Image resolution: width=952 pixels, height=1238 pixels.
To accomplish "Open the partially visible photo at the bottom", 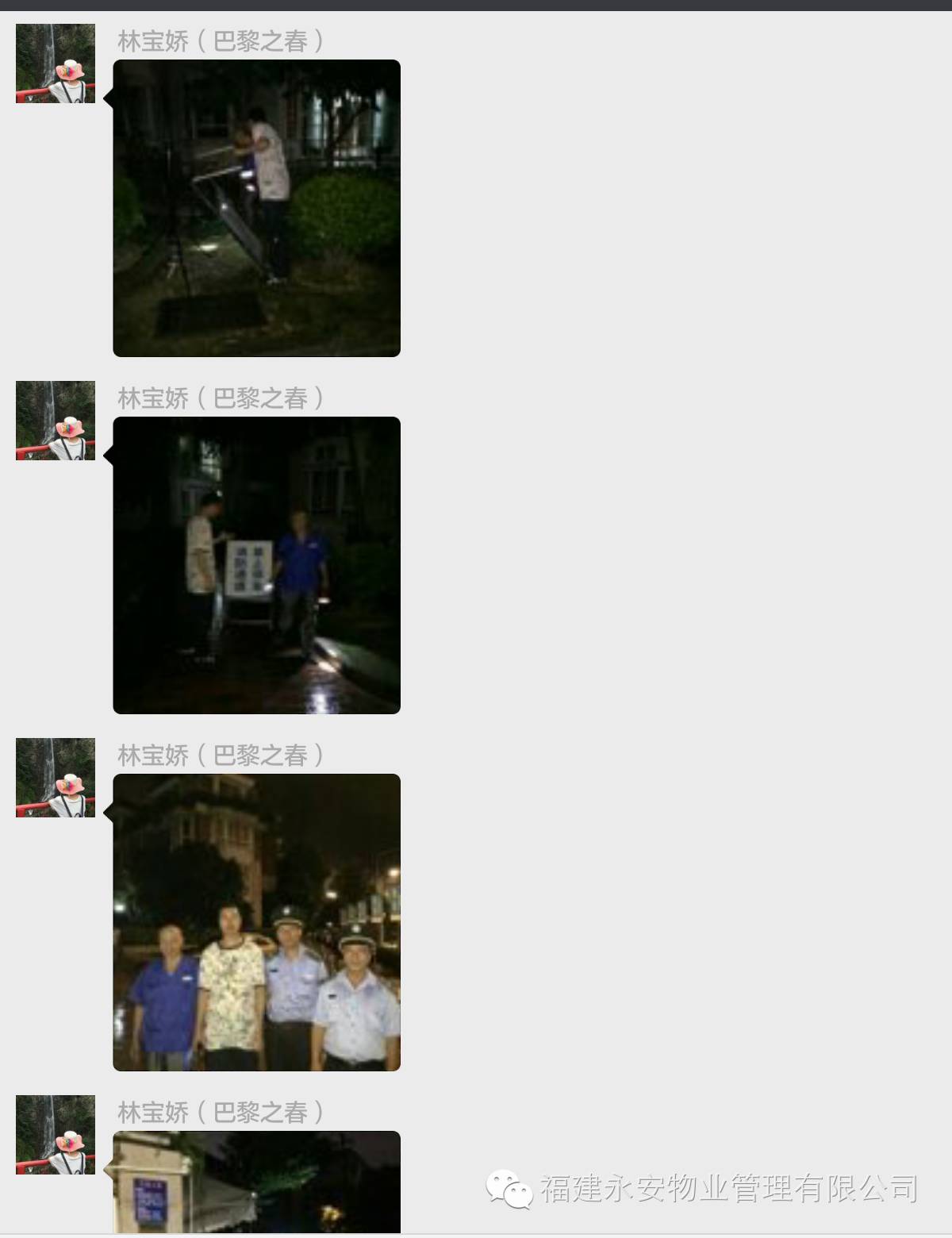I will [x=256, y=1181].
